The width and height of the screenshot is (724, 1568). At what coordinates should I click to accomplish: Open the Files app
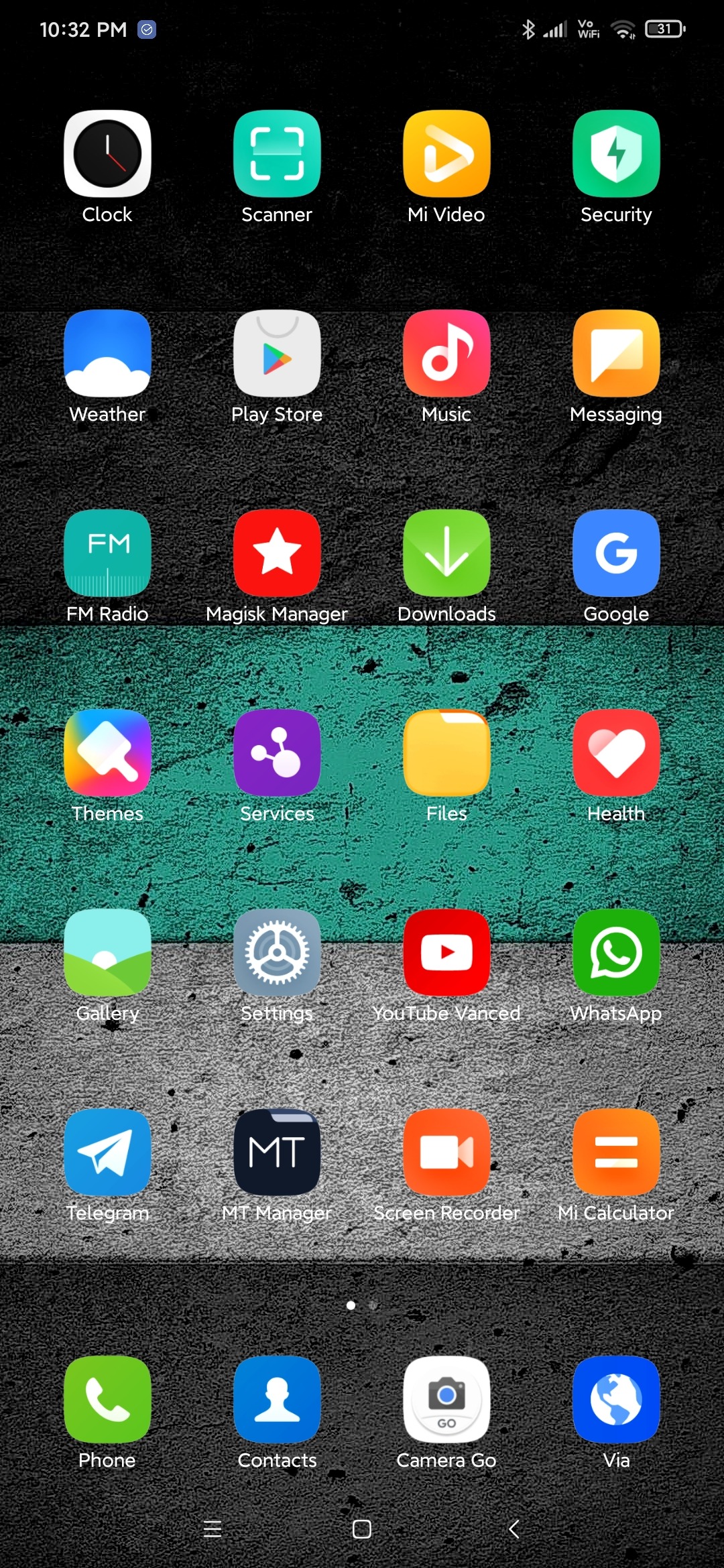446,753
